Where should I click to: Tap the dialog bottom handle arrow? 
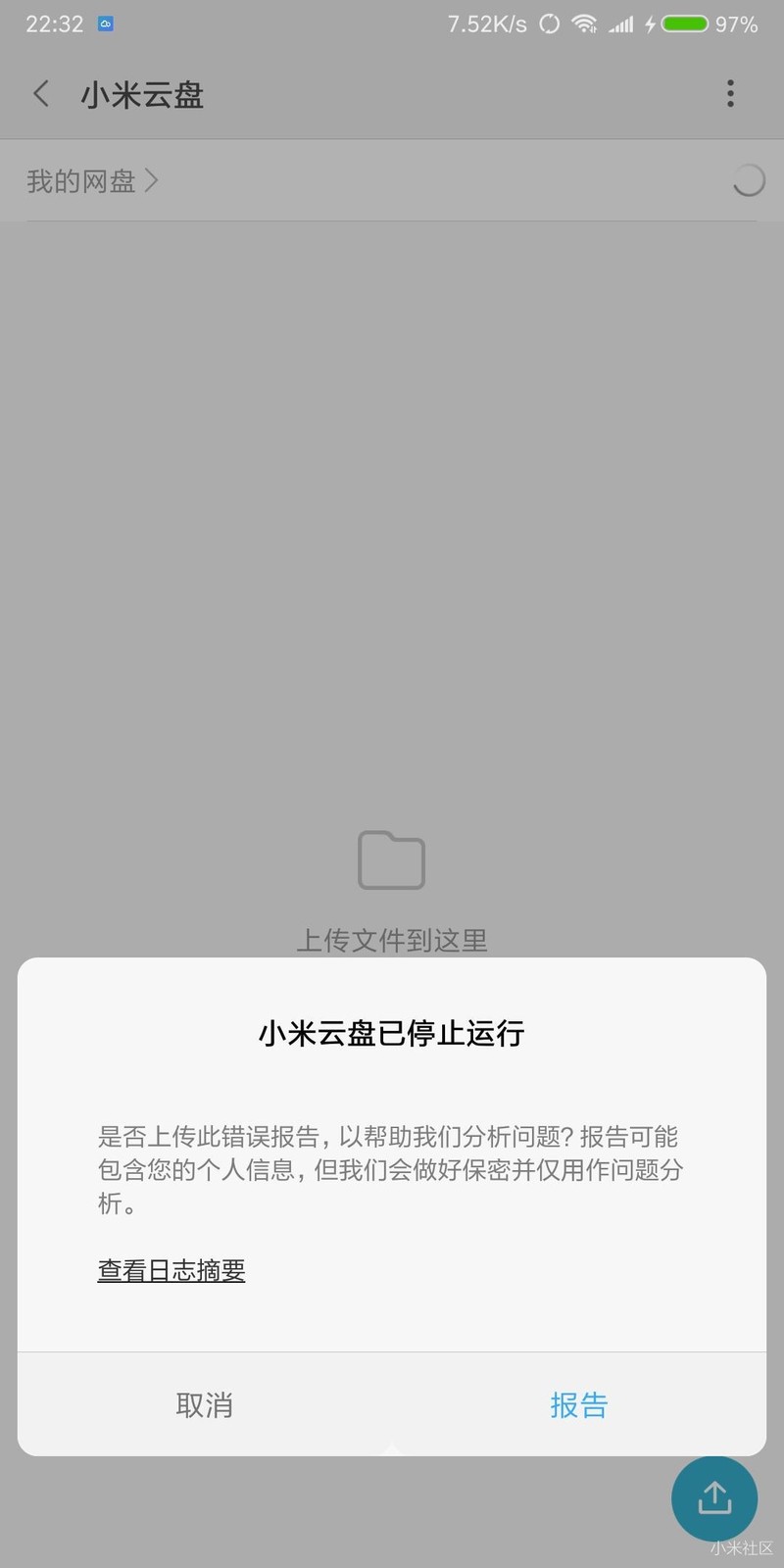[391, 1447]
